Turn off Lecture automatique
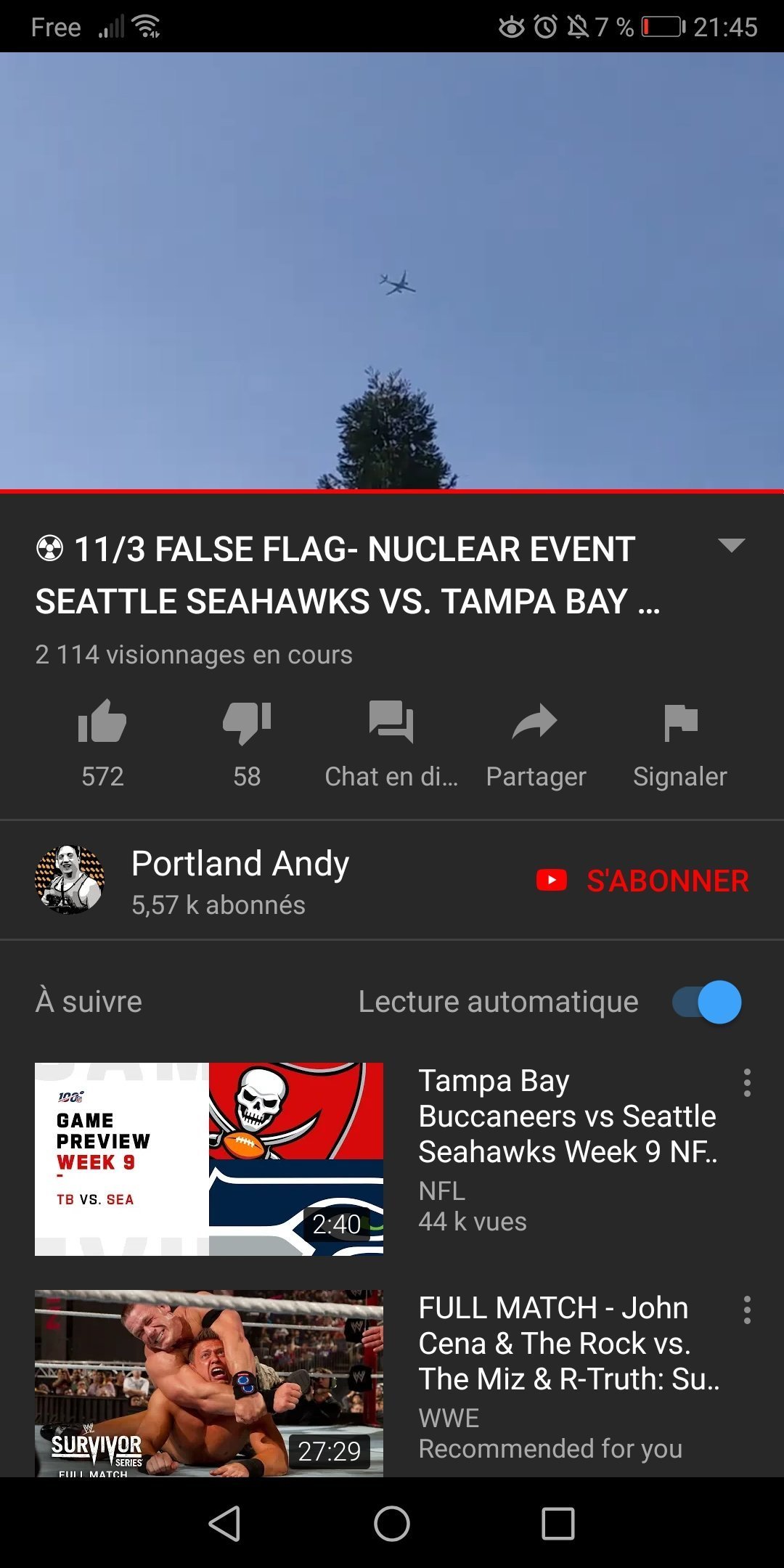 click(x=707, y=1003)
